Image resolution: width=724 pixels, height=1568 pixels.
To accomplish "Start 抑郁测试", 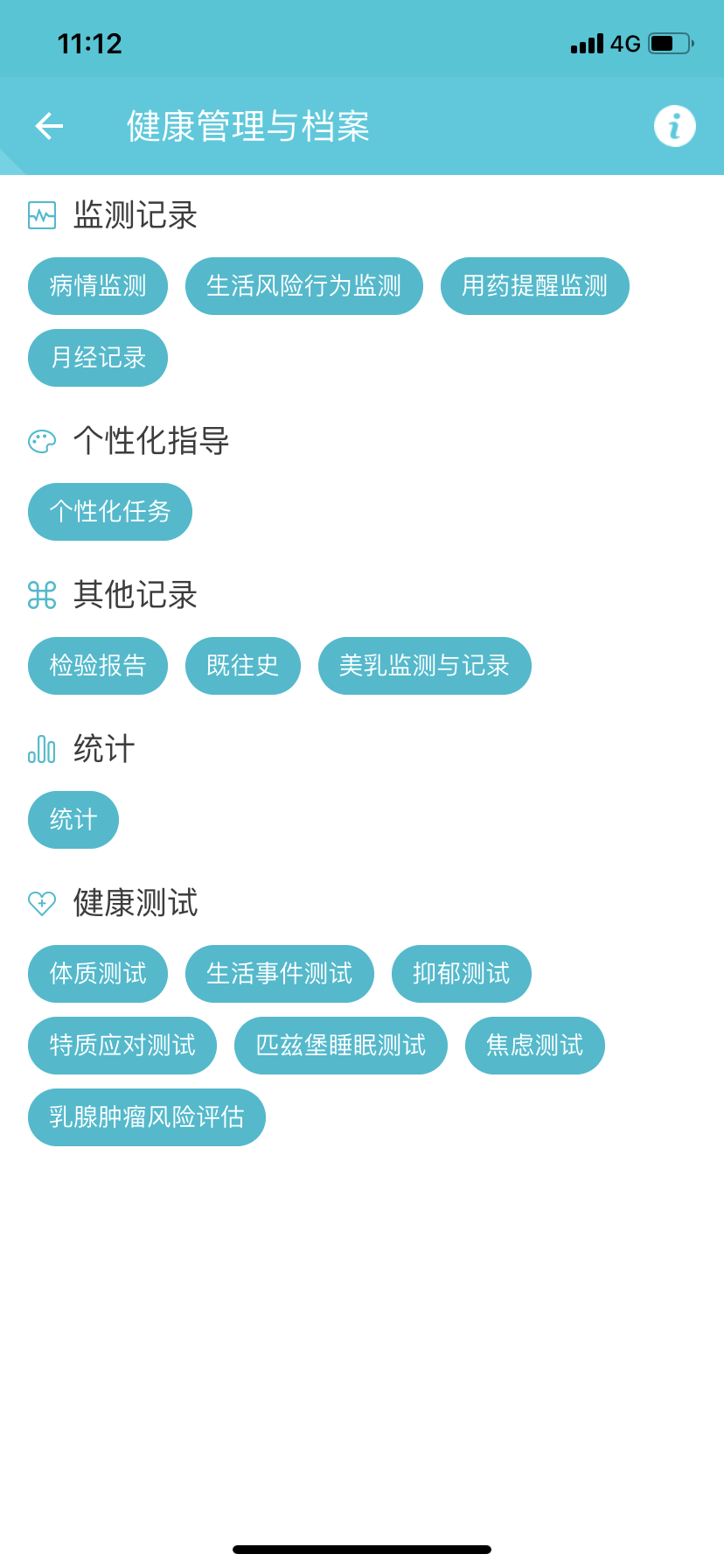I will (462, 974).
